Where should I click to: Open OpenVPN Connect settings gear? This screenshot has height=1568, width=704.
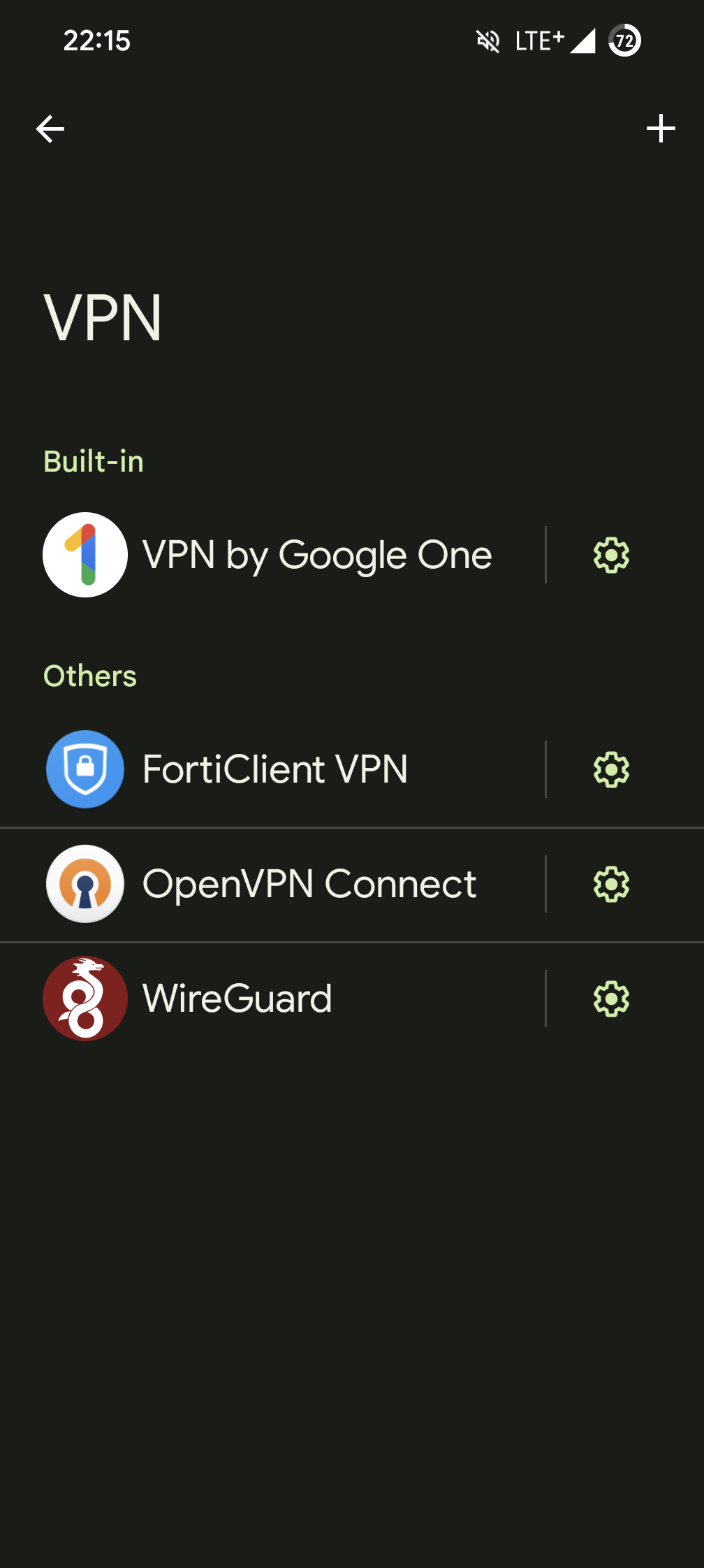point(611,884)
